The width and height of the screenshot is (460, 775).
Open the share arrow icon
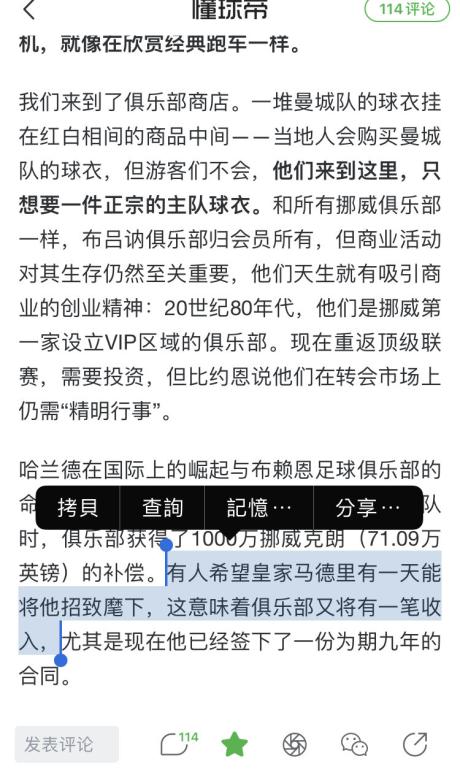click(415, 744)
